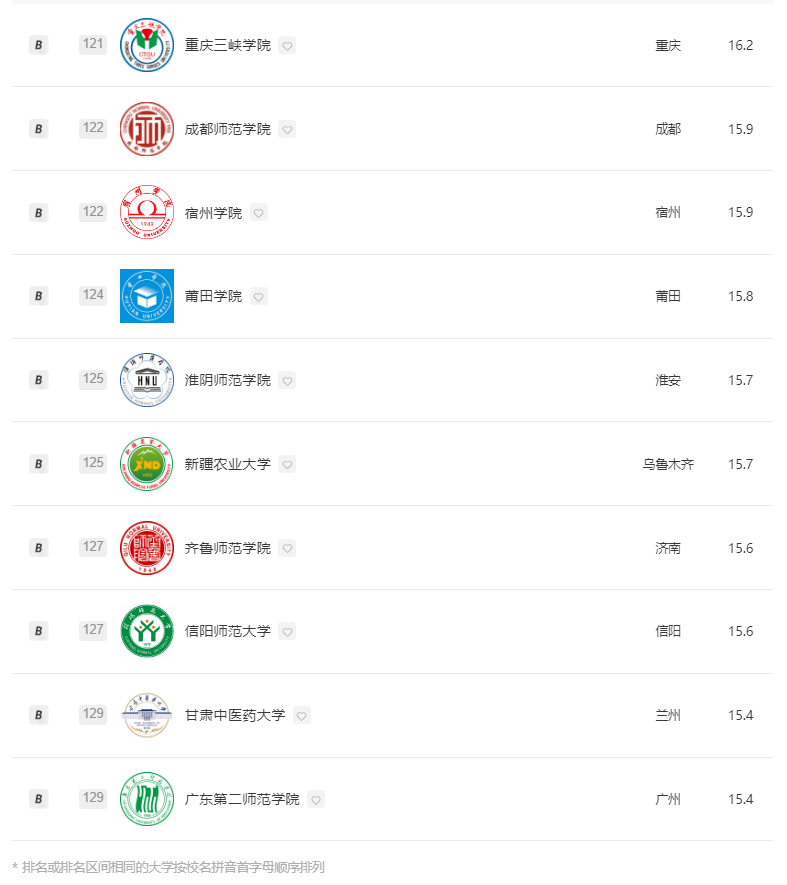Click the rank number 124
The height and width of the screenshot is (885, 787).
[x=93, y=296]
